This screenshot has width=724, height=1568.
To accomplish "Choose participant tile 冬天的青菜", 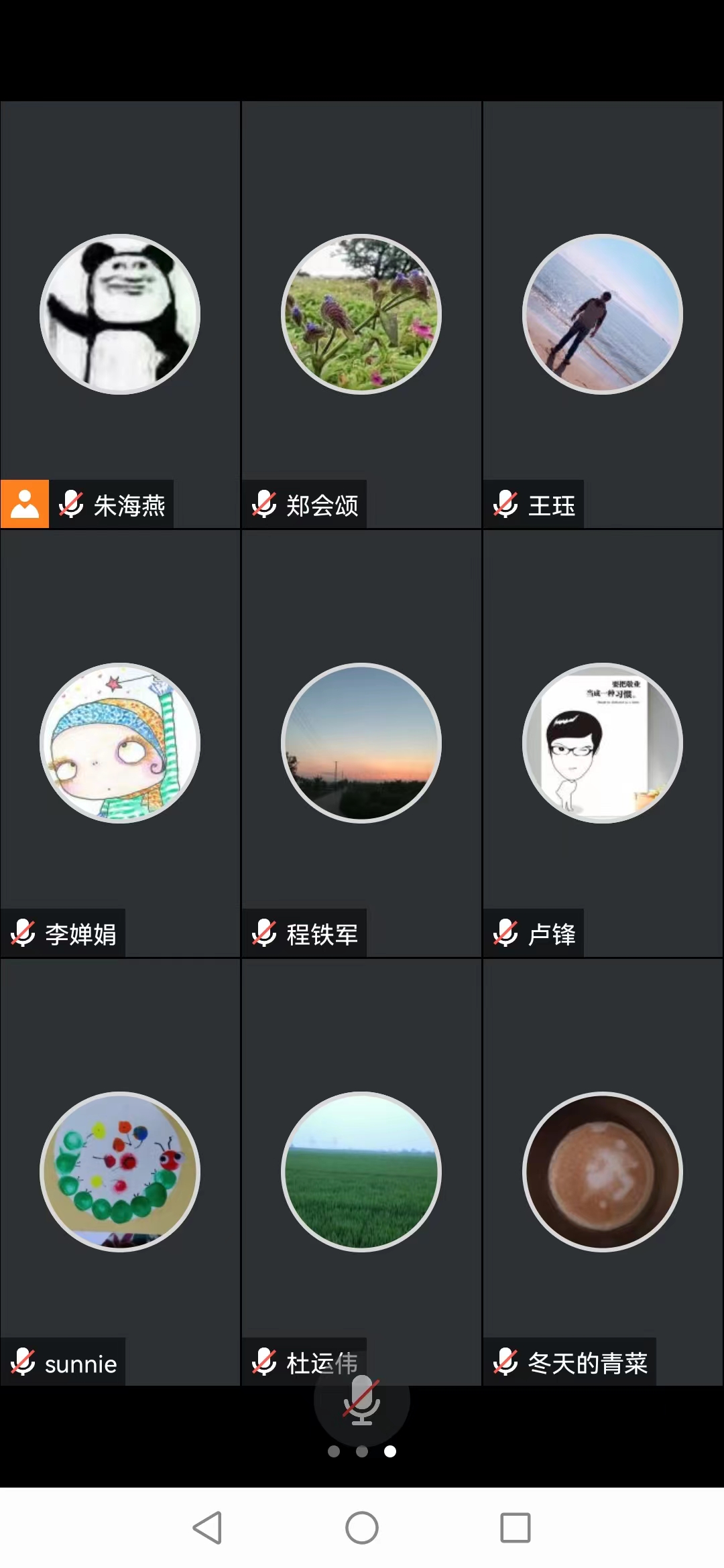I will pyautogui.click(x=603, y=1172).
